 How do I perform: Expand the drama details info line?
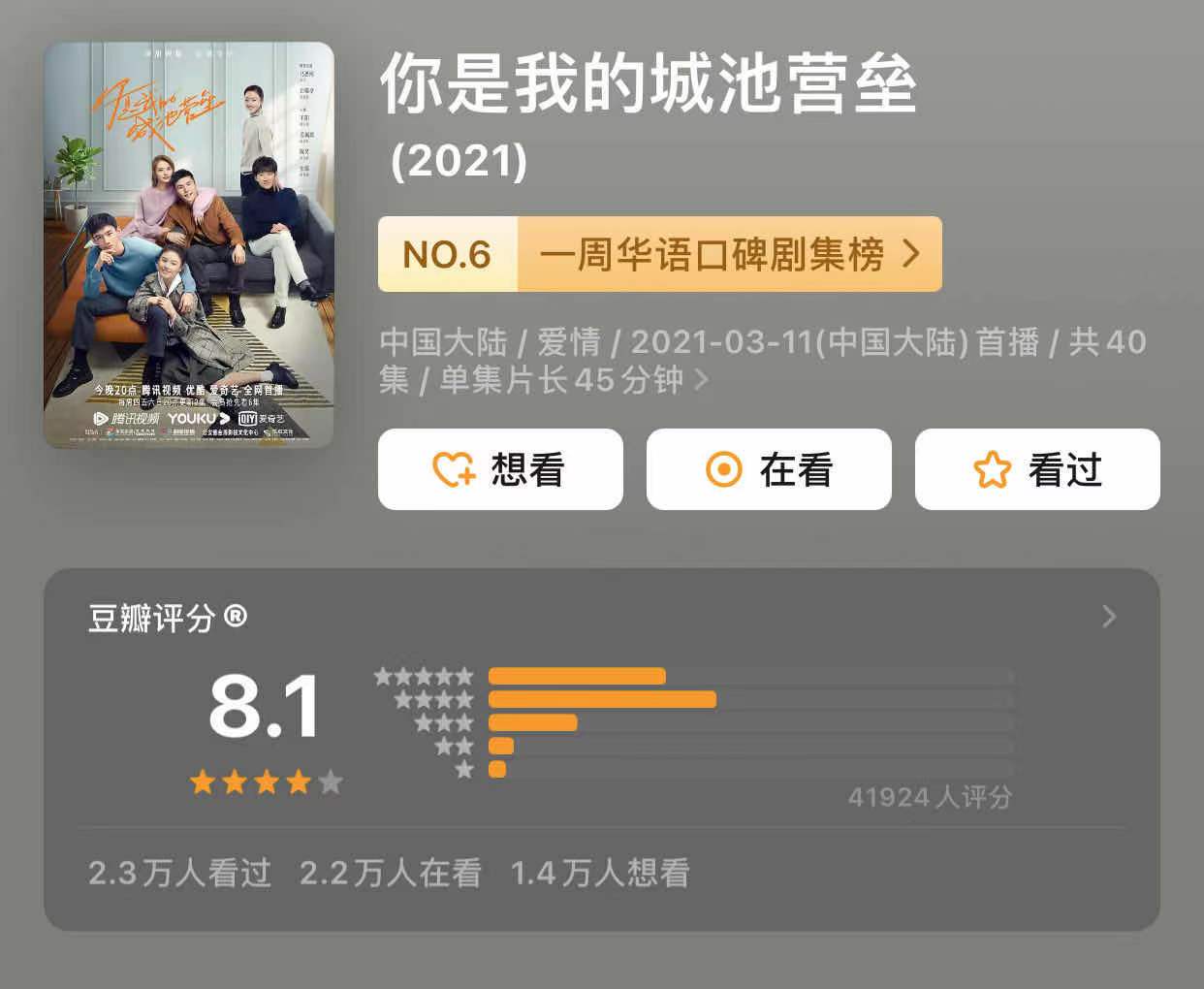(701, 380)
